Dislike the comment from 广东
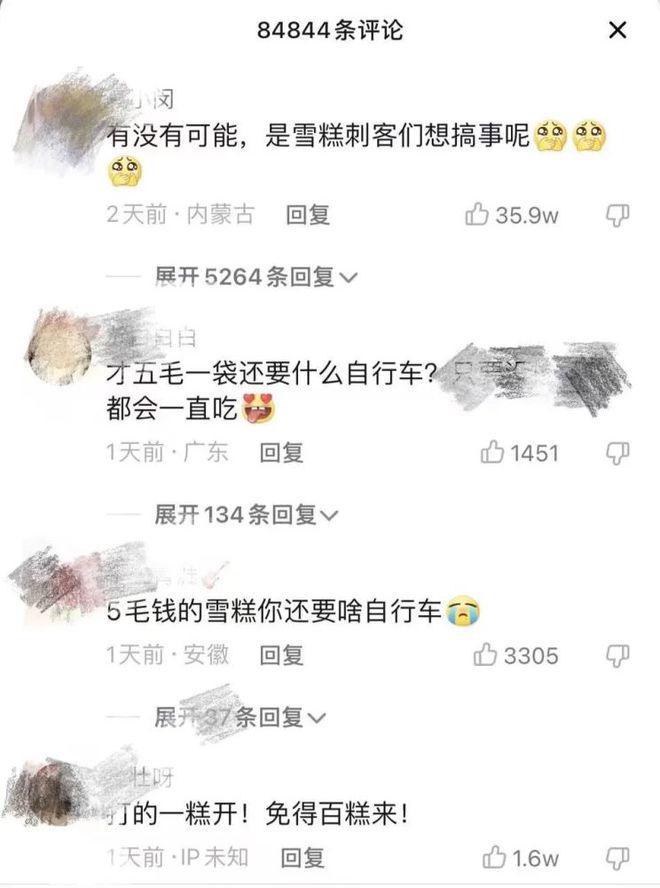 (618, 453)
